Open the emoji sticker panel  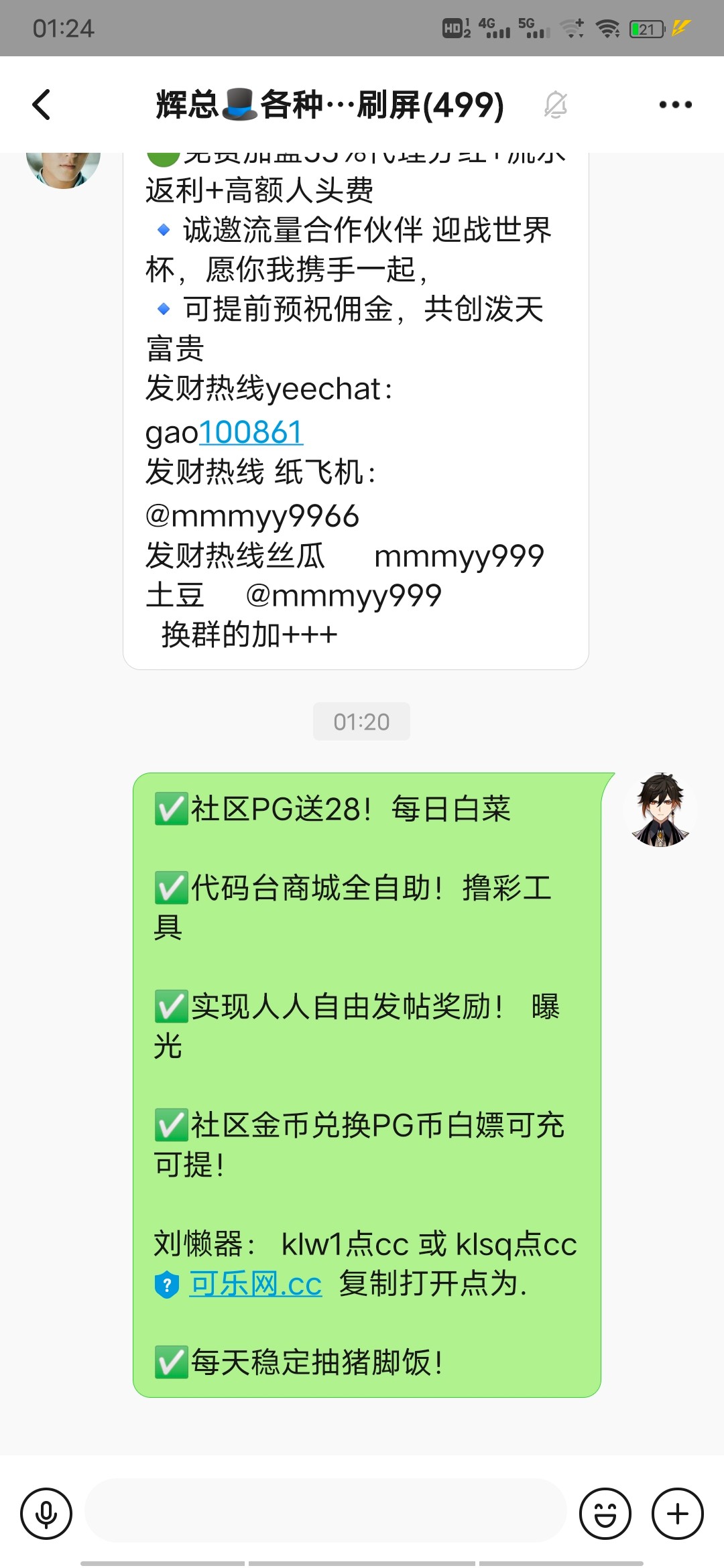[x=605, y=1514]
